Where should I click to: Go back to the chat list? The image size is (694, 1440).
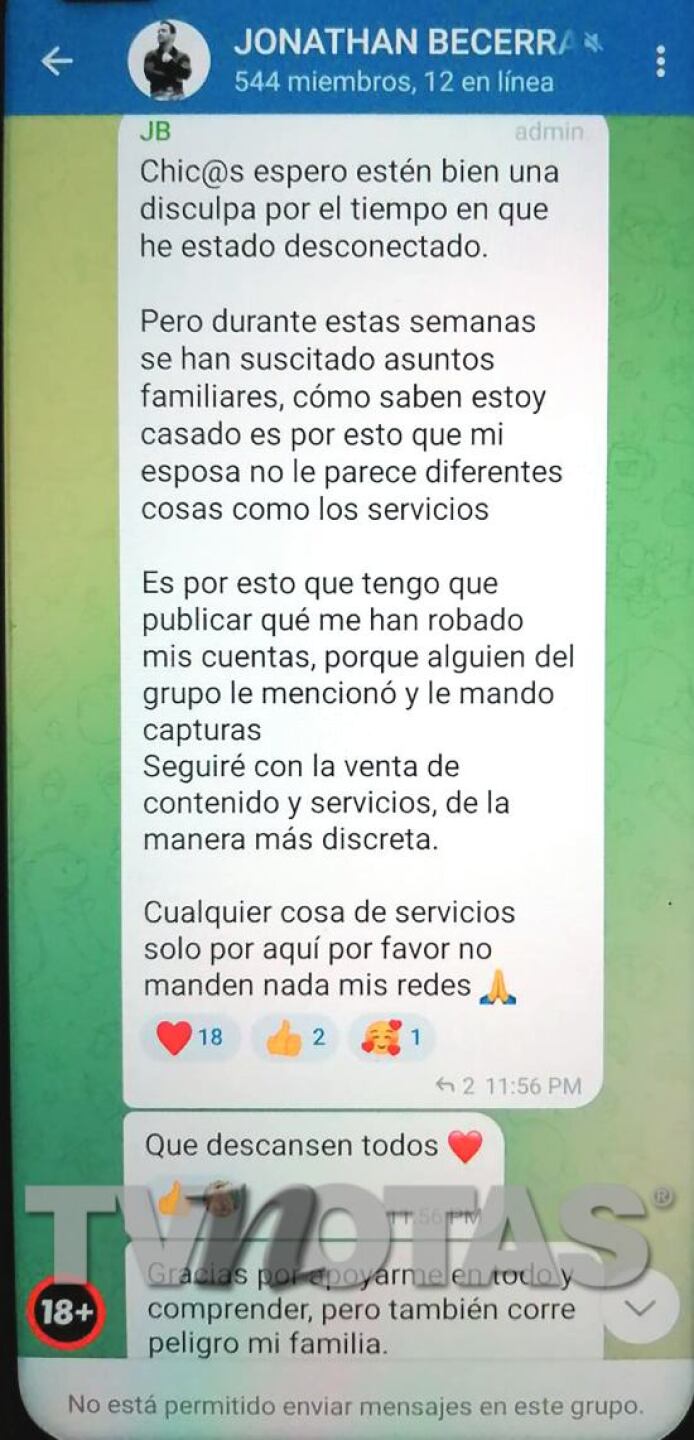coord(57,61)
